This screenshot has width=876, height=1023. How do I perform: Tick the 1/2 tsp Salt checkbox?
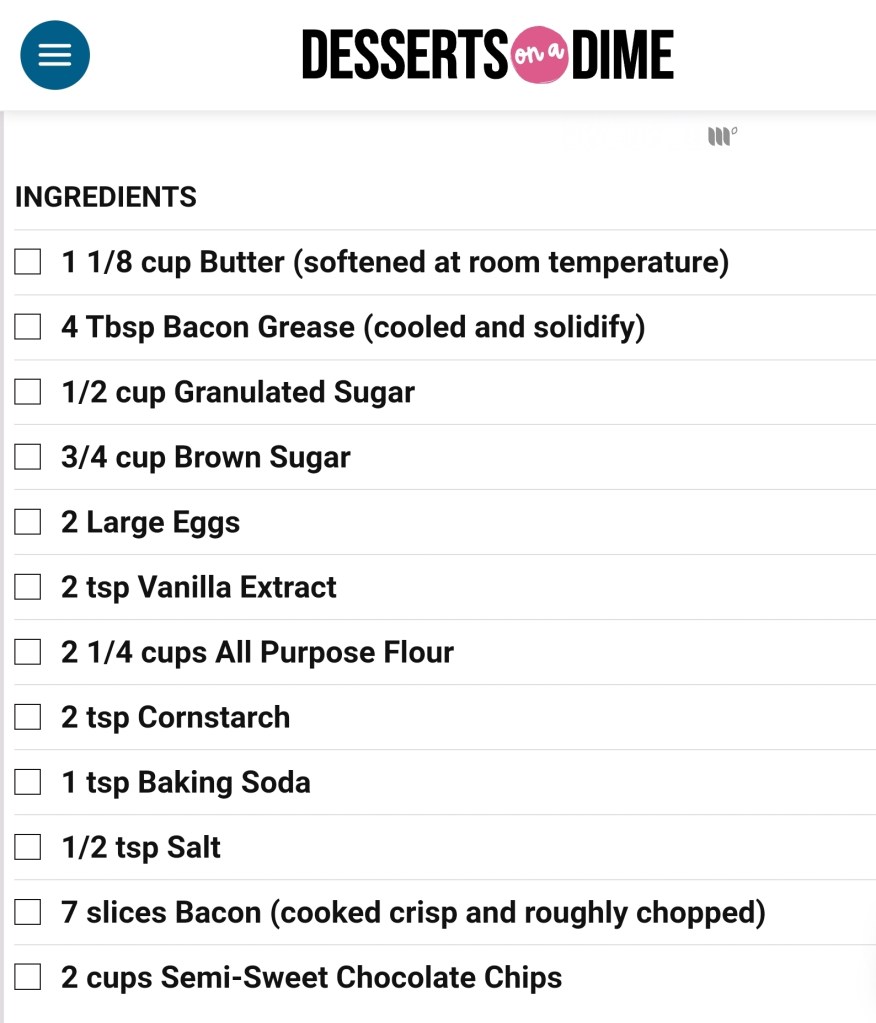28,847
